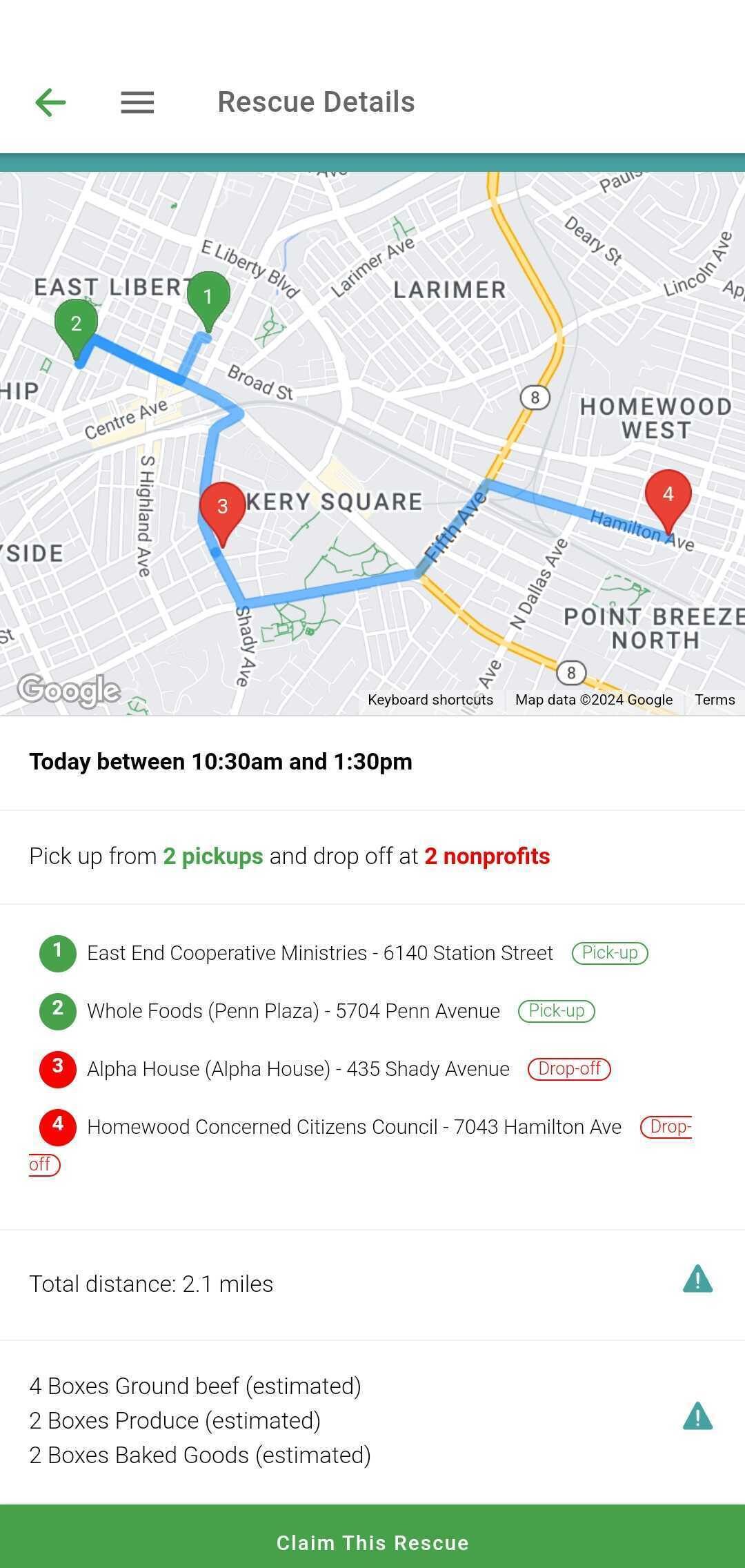Tap map marker 1 in East Liberty
This screenshot has width=745, height=1568.
pyautogui.click(x=208, y=298)
